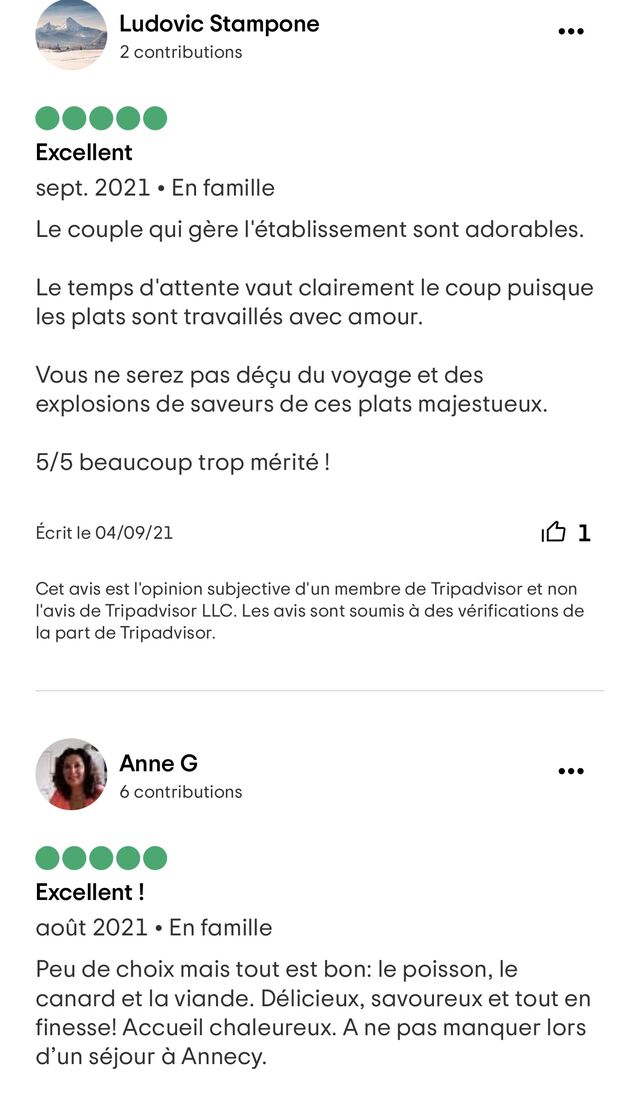Open overflow menu on Ludovic Stampone's review
The width and height of the screenshot is (640, 1114).
570,32
